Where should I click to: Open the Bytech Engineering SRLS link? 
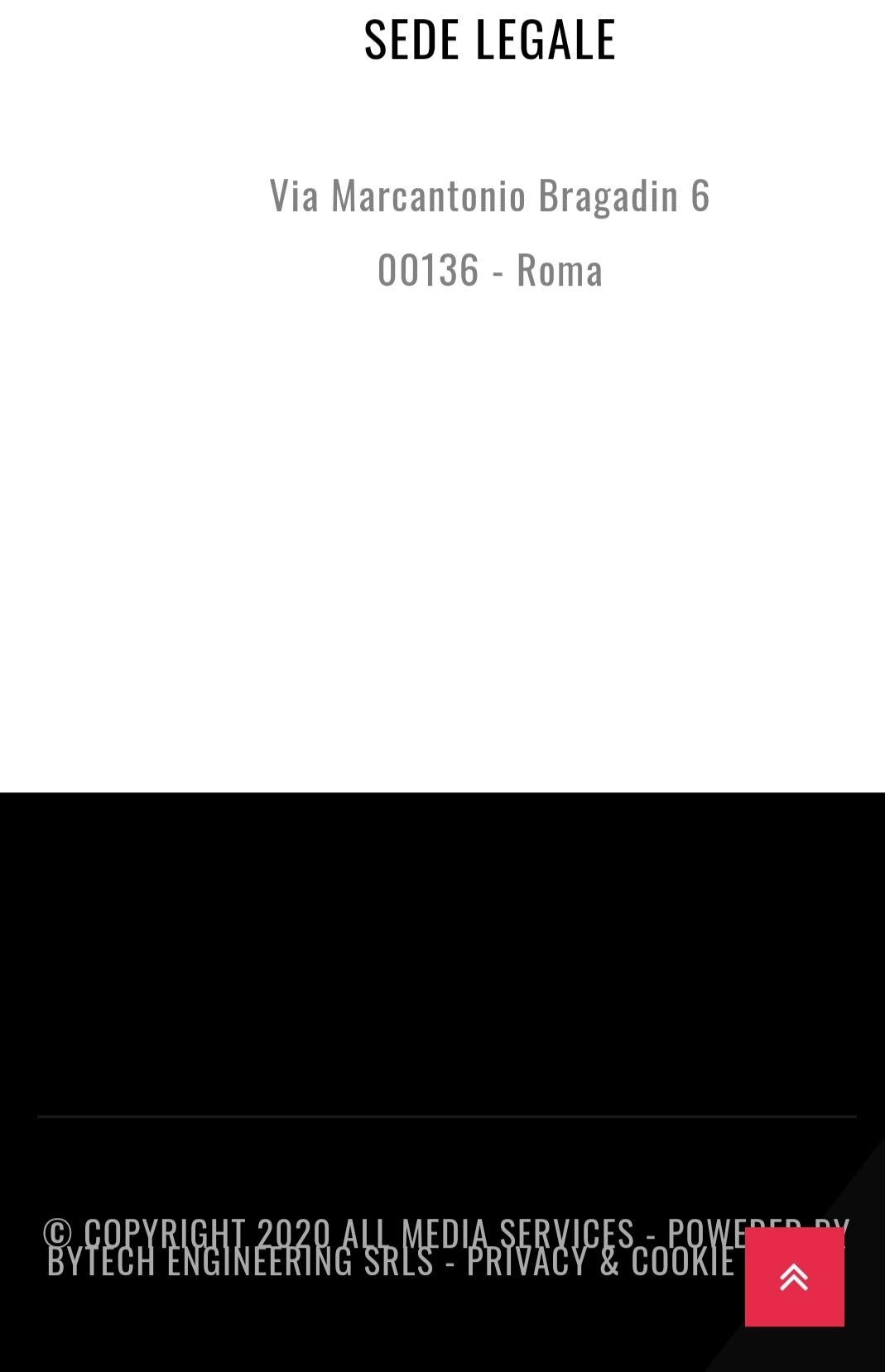tap(240, 1263)
